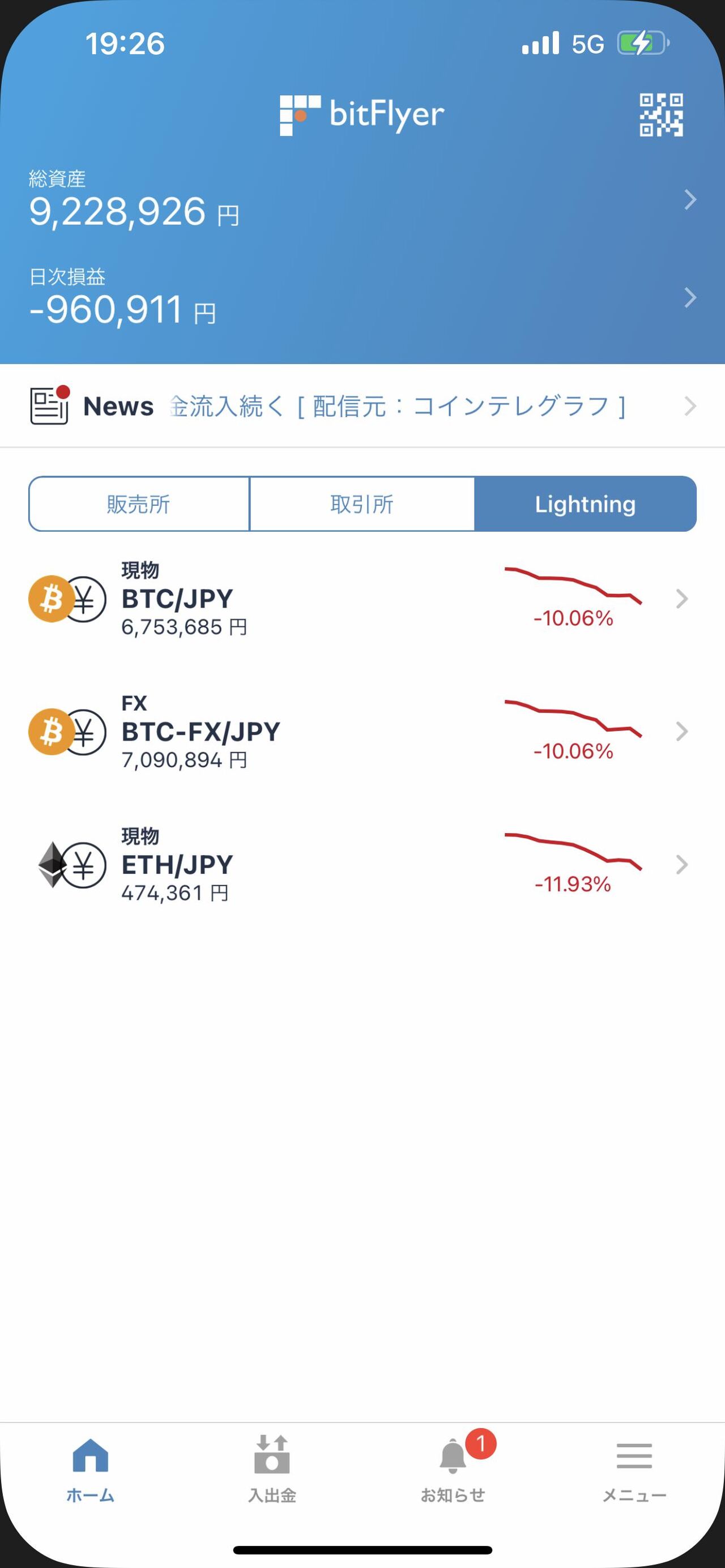Open the News headline ticker
This screenshot has height=1568, width=725.
point(362,406)
